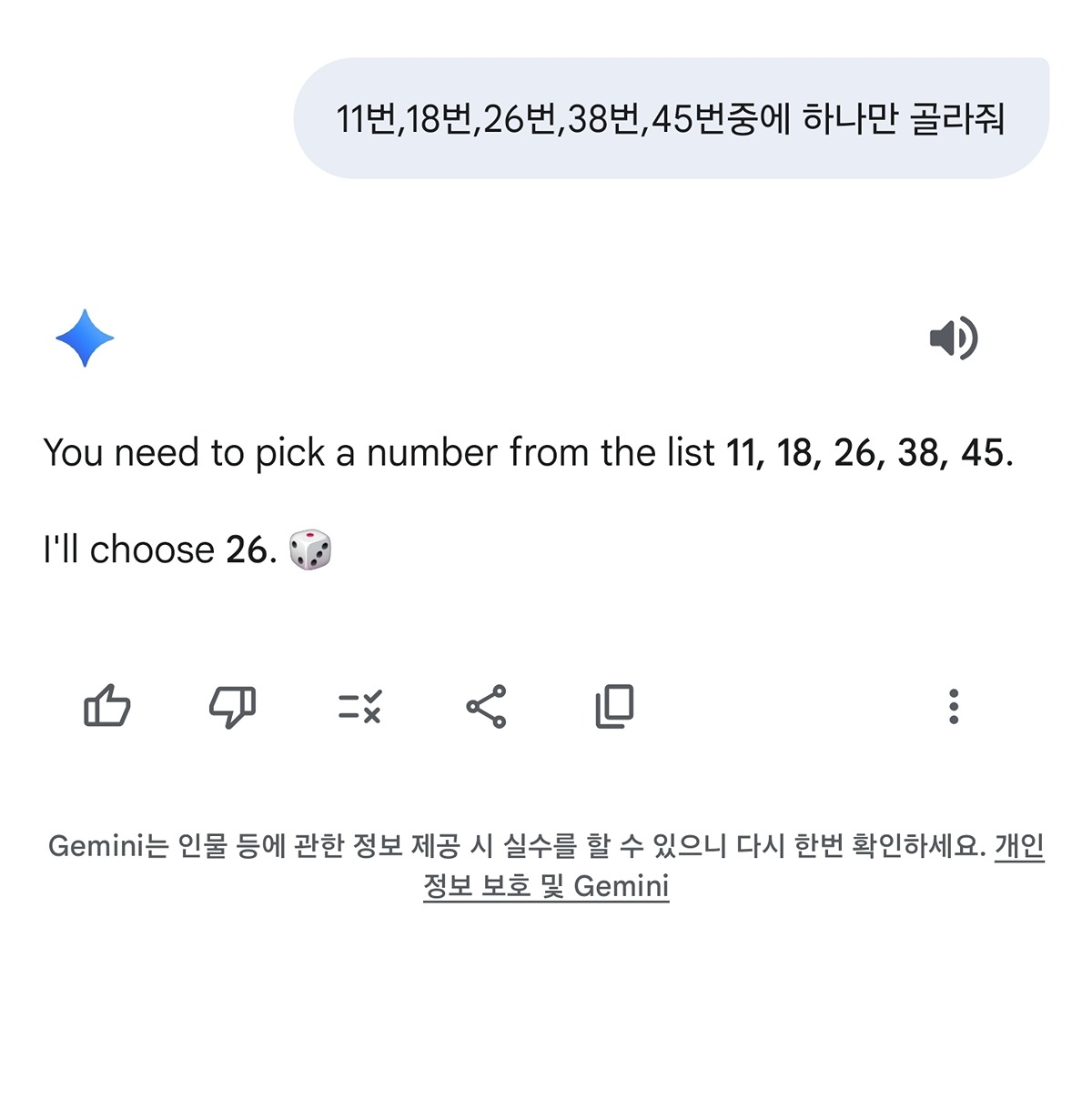Image resolution: width=1092 pixels, height=1109 pixels.
Task: Open the three-dot overflow menu
Action: 953,706
